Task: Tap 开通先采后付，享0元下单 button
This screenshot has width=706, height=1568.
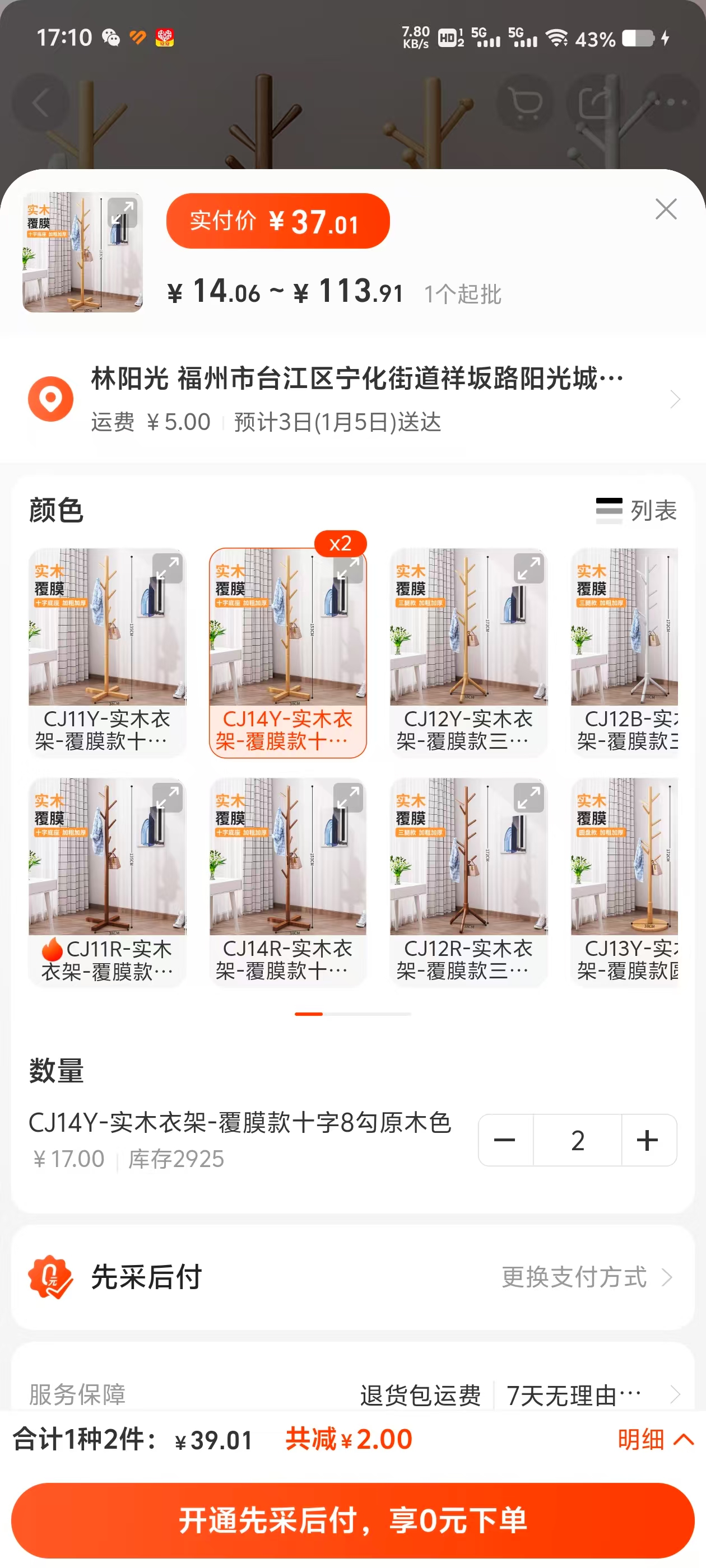Action: click(354, 1520)
